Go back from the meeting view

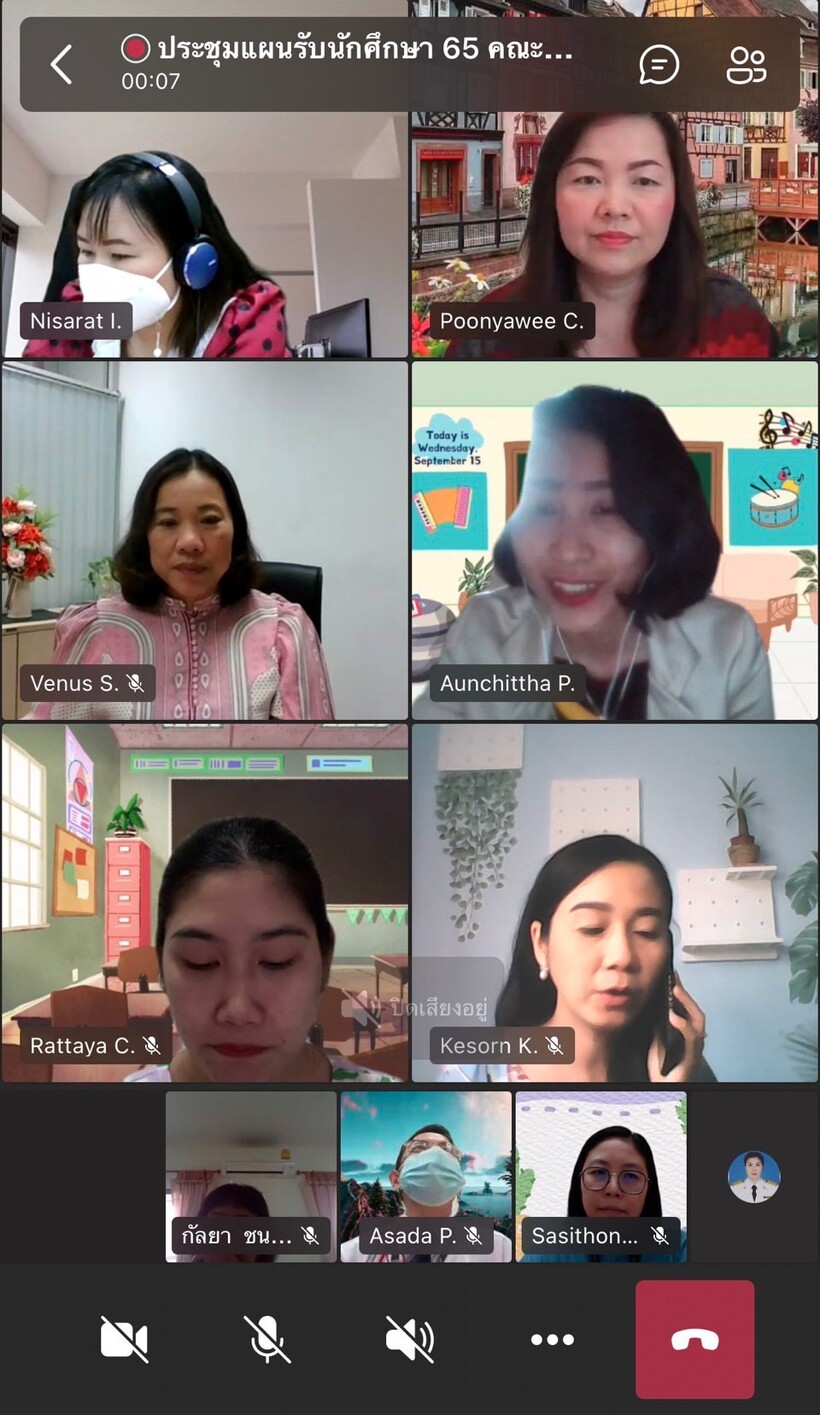[62, 65]
